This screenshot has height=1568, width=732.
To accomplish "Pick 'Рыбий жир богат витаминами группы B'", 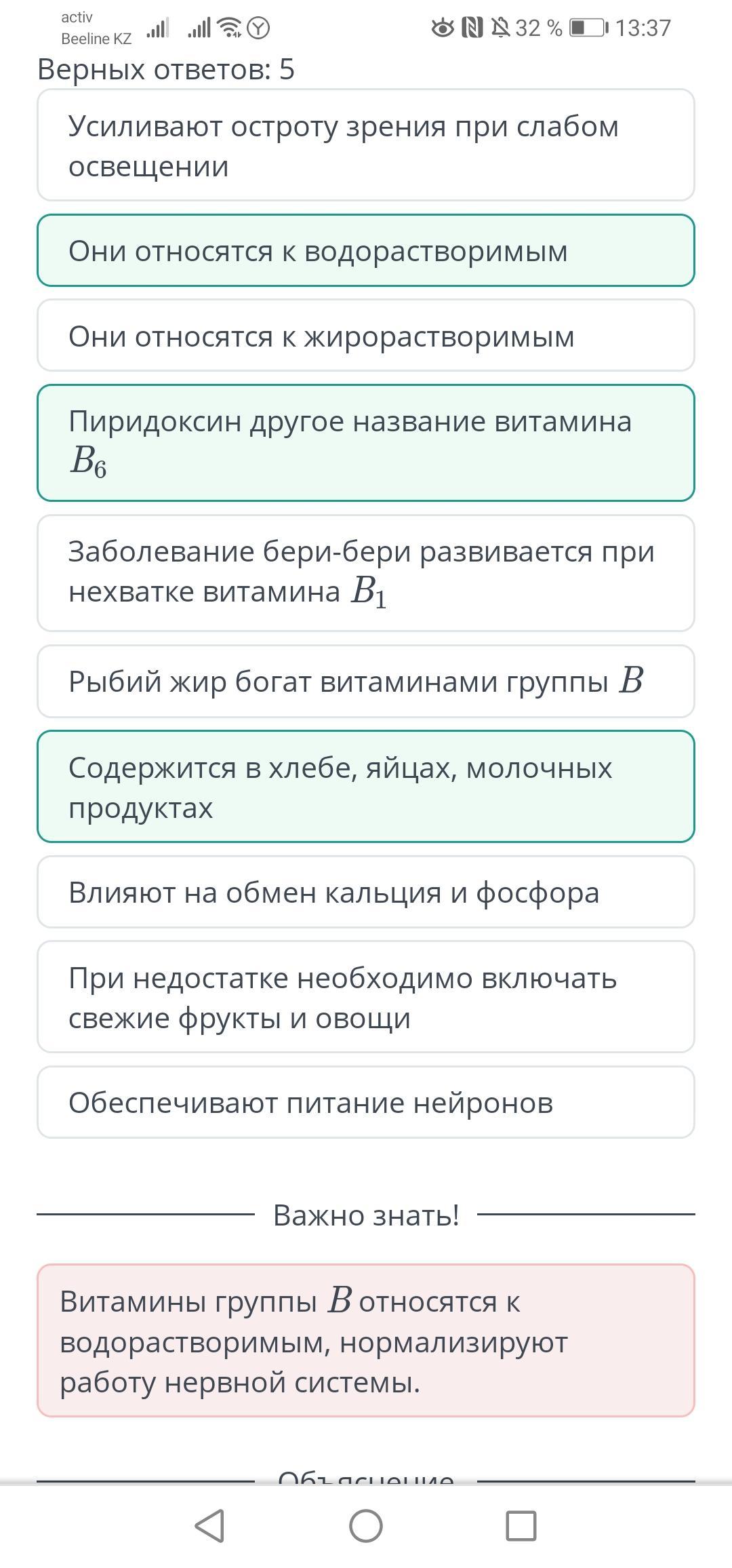I will tap(366, 681).
